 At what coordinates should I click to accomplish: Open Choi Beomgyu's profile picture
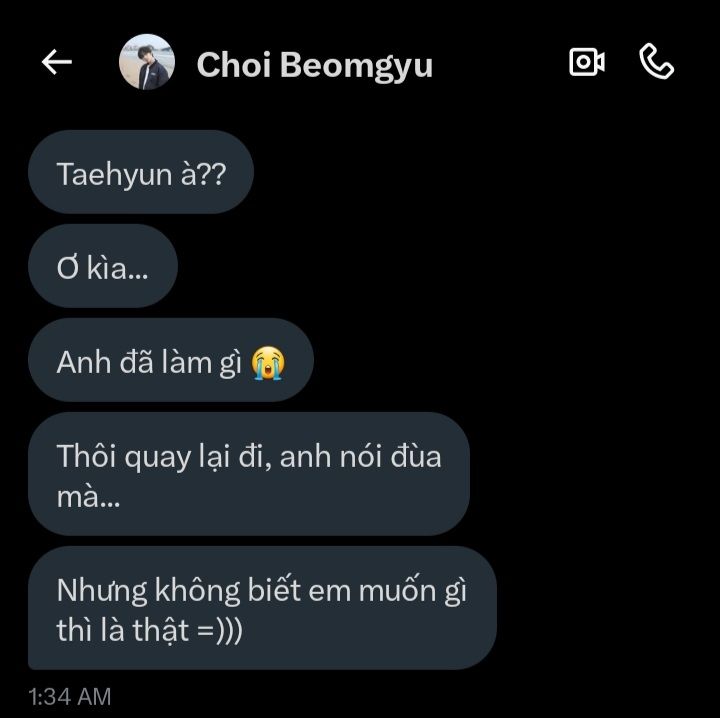pyautogui.click(x=146, y=63)
